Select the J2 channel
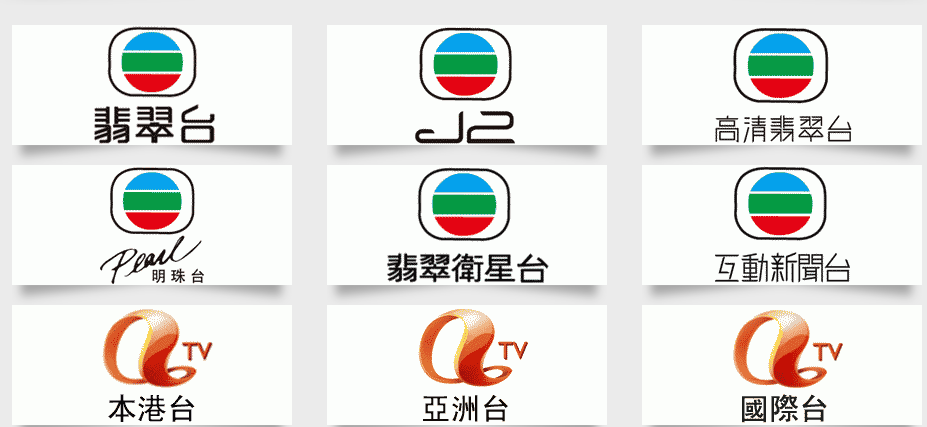Viewport: 927px width, 427px height. (x=466, y=85)
